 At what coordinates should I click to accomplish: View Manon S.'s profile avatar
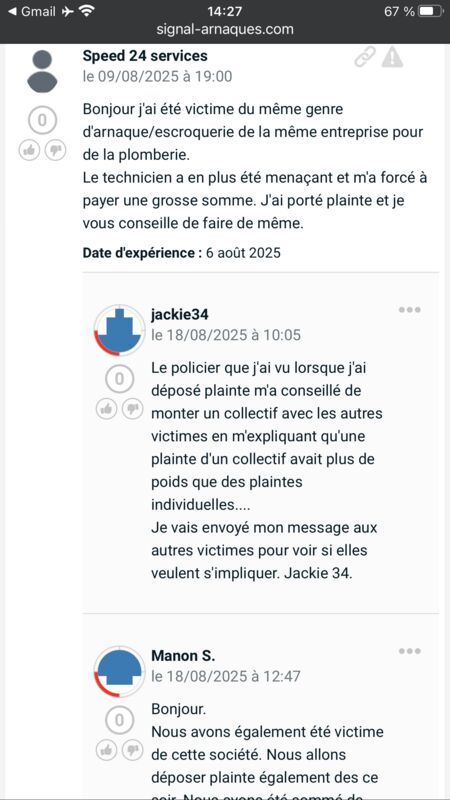click(x=119, y=671)
